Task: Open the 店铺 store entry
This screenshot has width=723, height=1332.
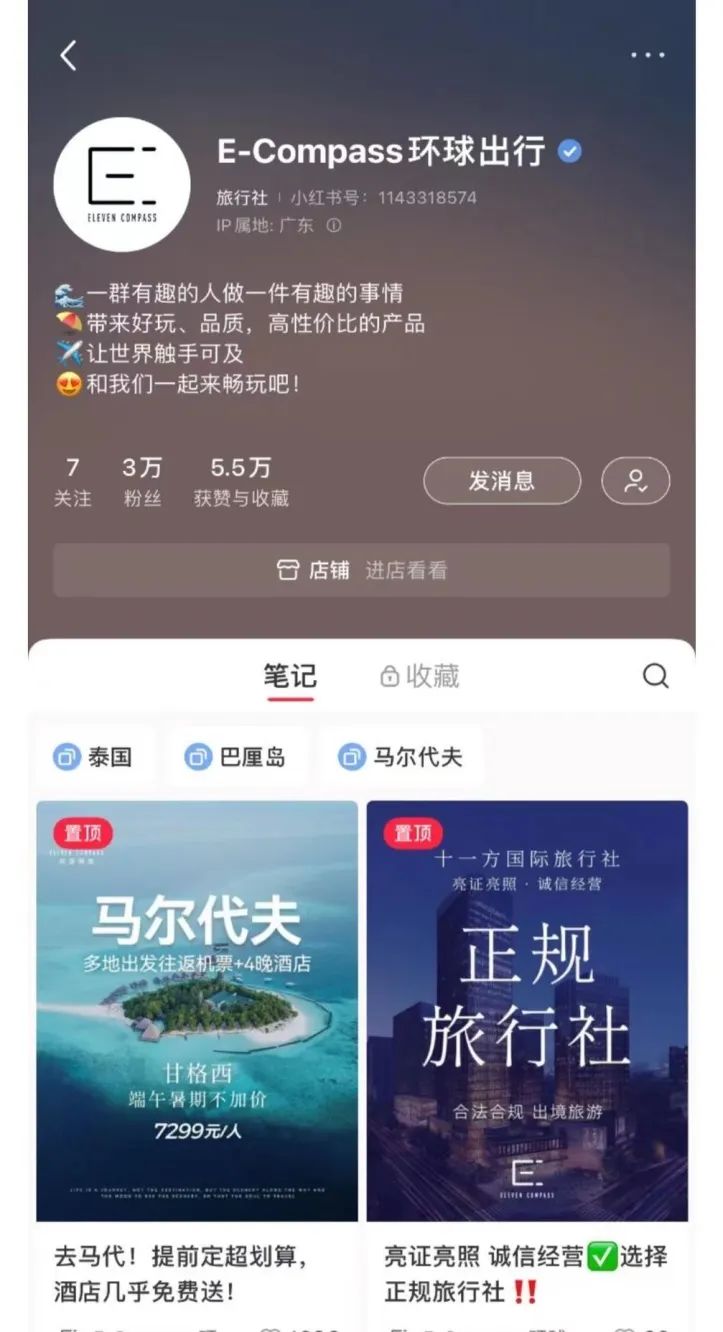Action: 361,570
